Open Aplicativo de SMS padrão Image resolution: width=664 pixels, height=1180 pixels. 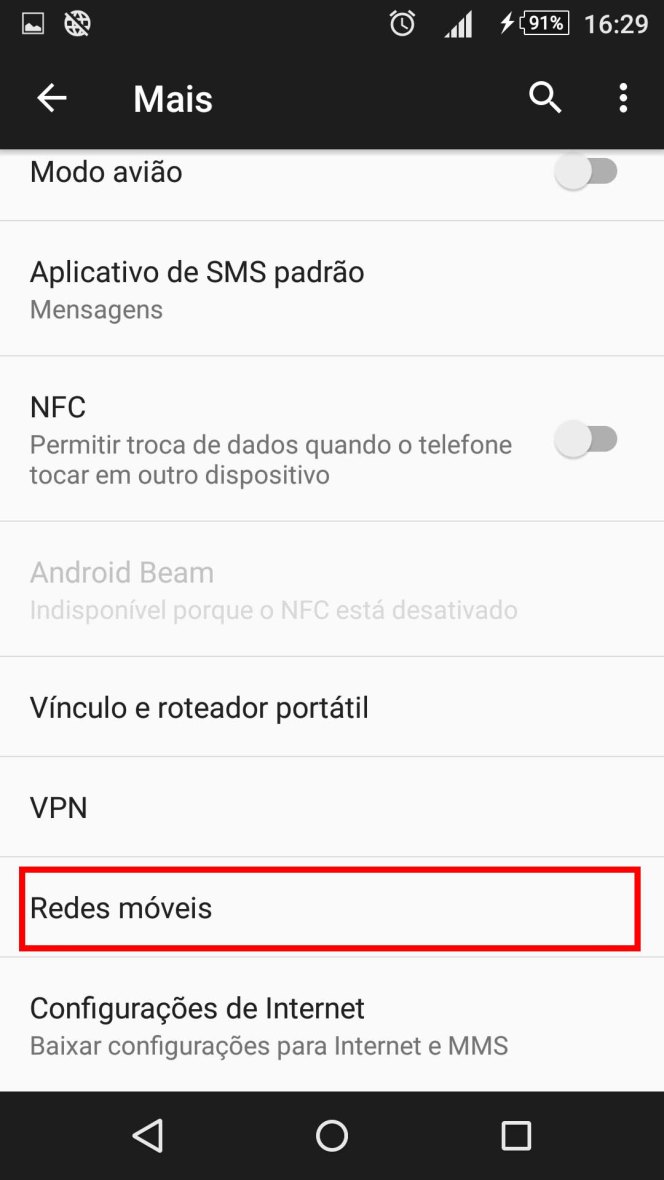pyautogui.click(x=196, y=289)
